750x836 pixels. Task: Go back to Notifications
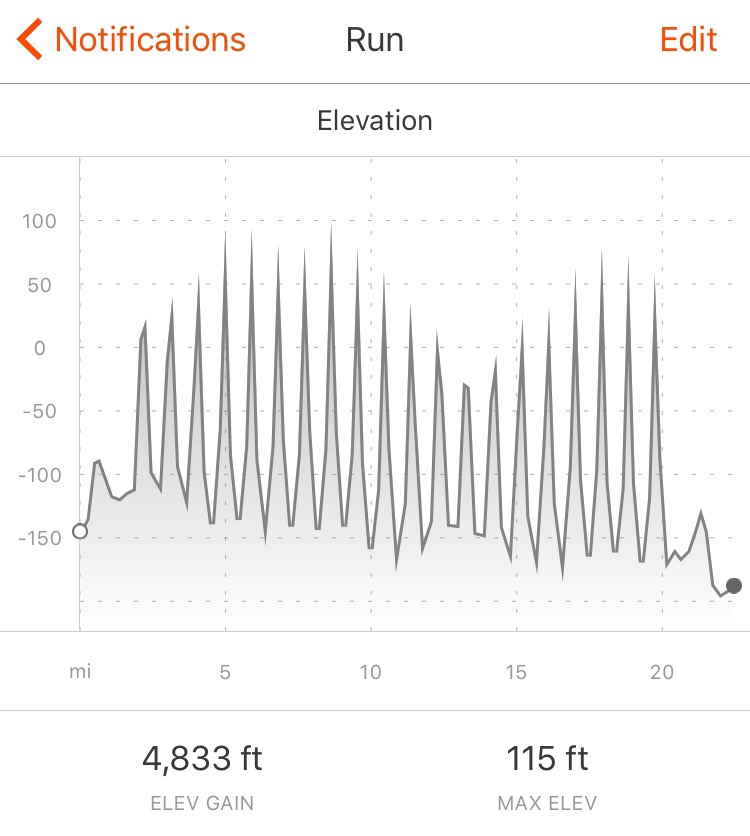pos(131,40)
